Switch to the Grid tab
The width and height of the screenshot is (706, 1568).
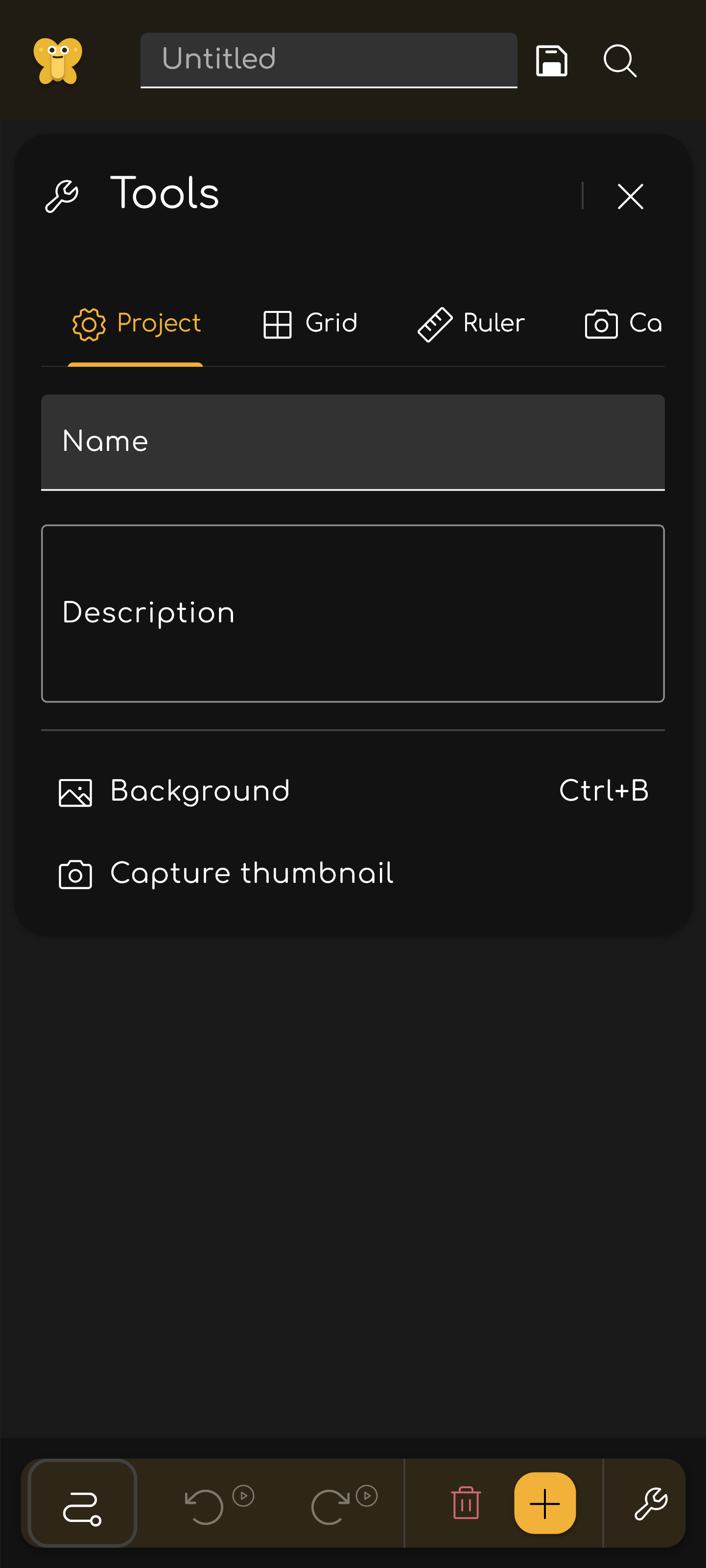pyautogui.click(x=310, y=323)
